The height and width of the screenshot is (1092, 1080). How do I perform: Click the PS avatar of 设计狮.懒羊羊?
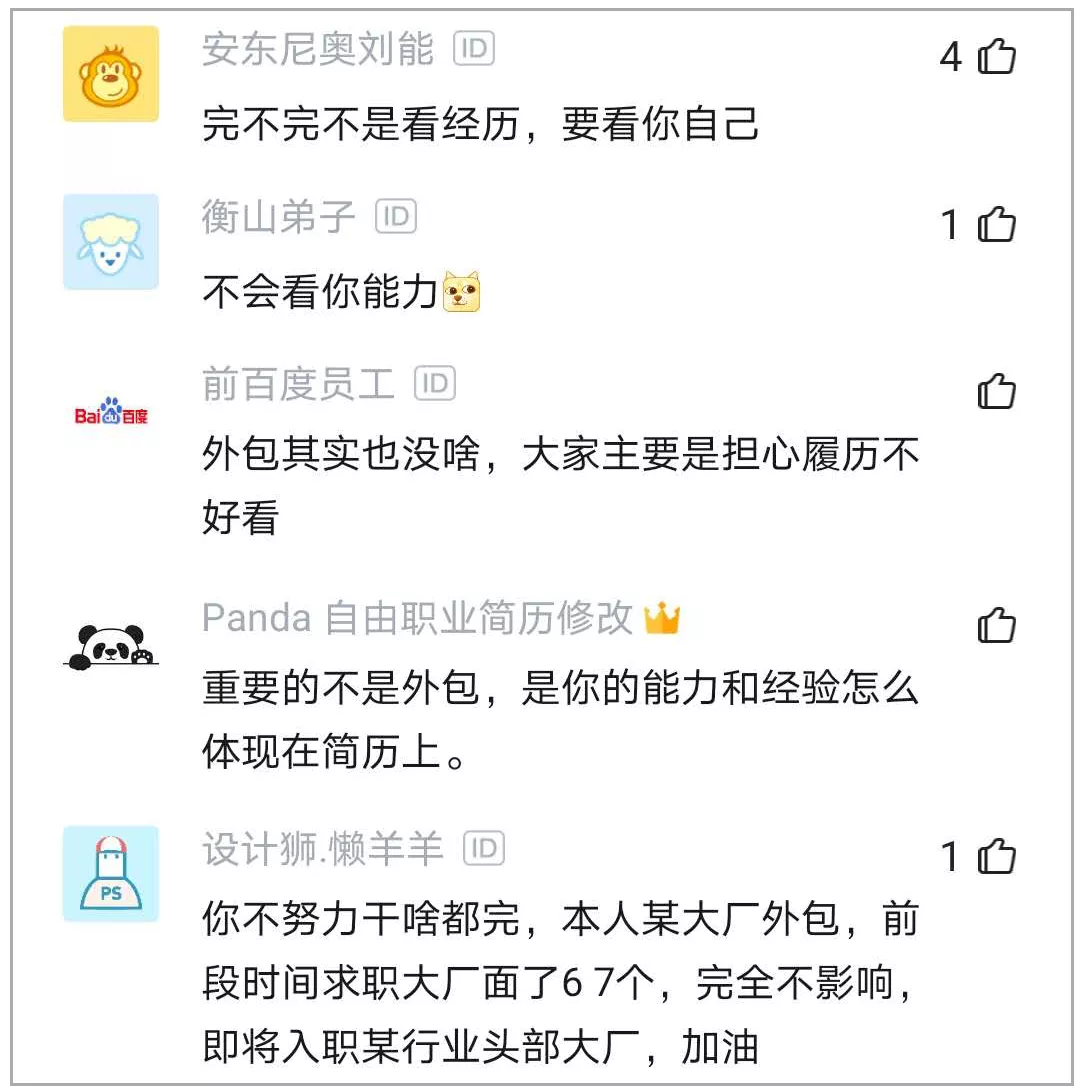(110, 872)
